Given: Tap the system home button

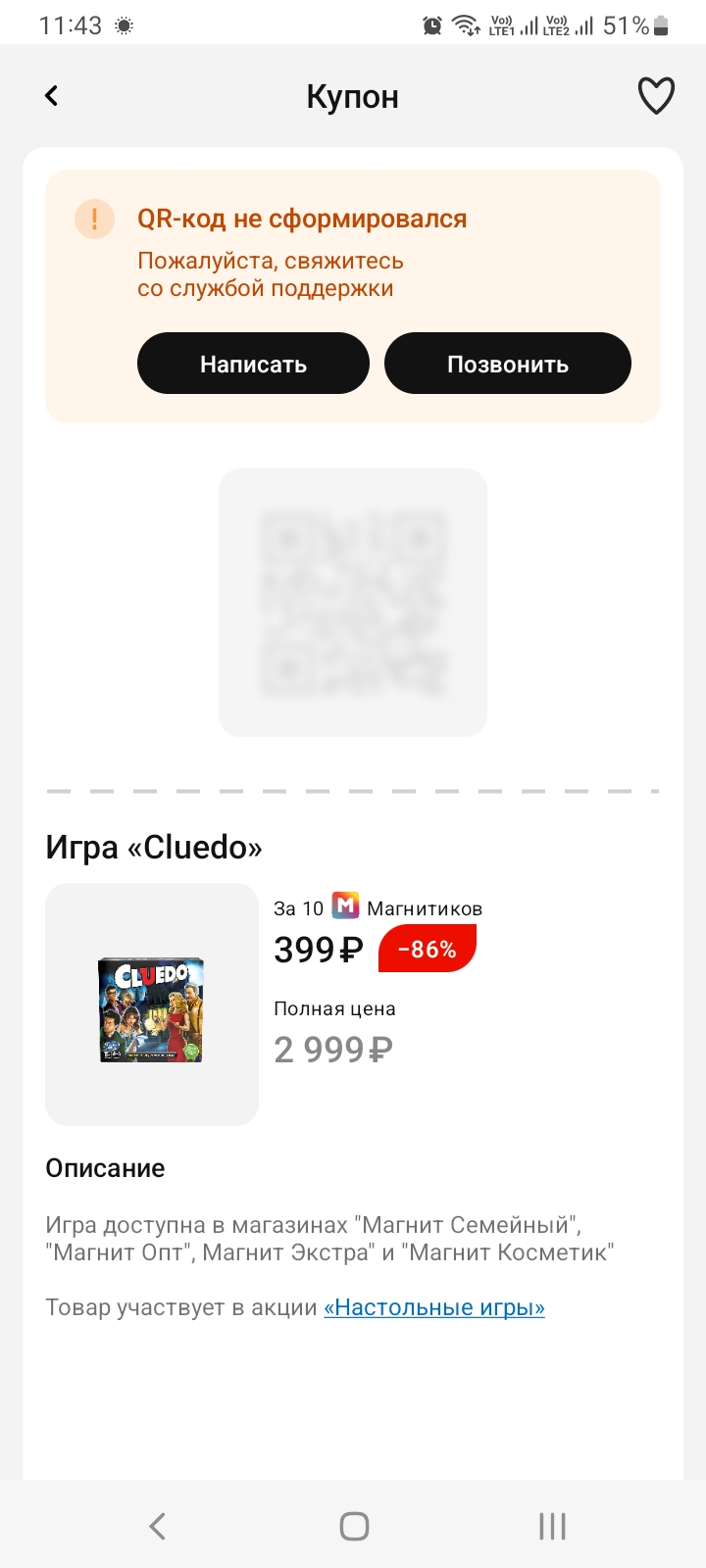Looking at the screenshot, I should pyautogui.click(x=354, y=1526).
